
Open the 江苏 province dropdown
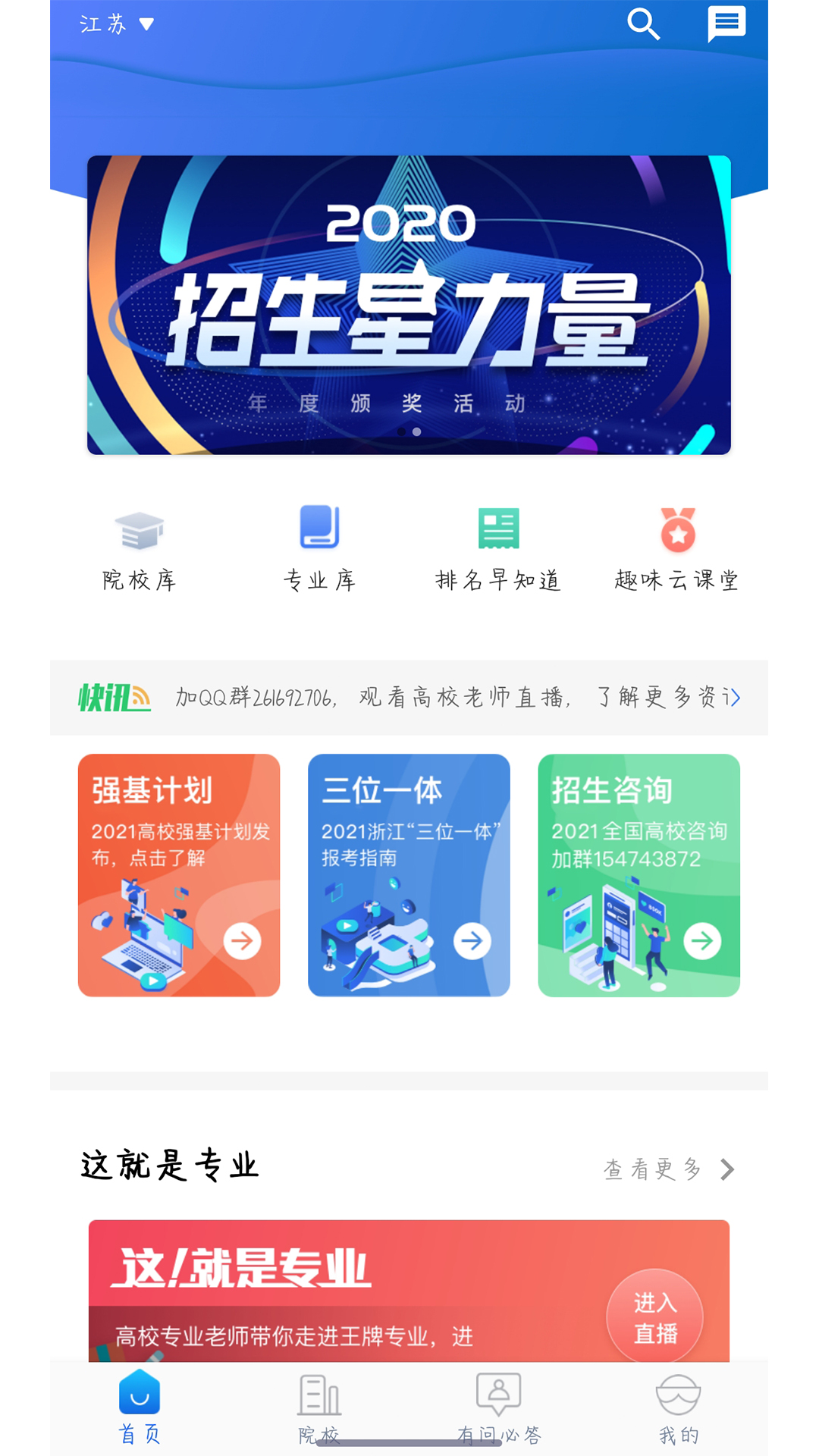117,24
